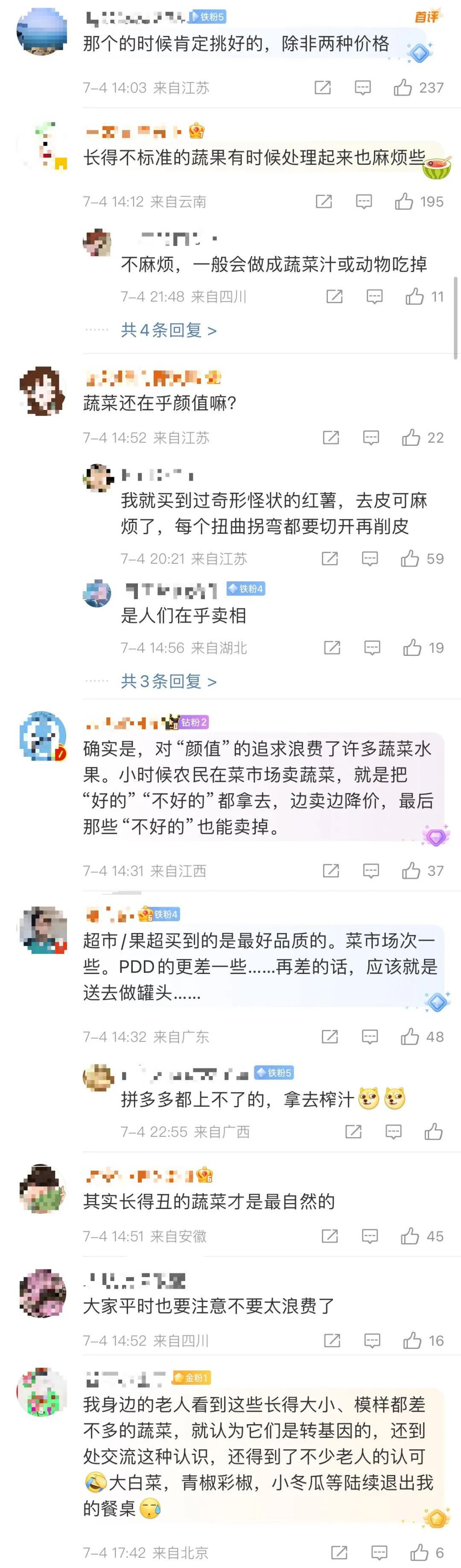The width and height of the screenshot is (461, 1568).
Task: Like the Beijing comment with 6 likes
Action: [419, 1553]
